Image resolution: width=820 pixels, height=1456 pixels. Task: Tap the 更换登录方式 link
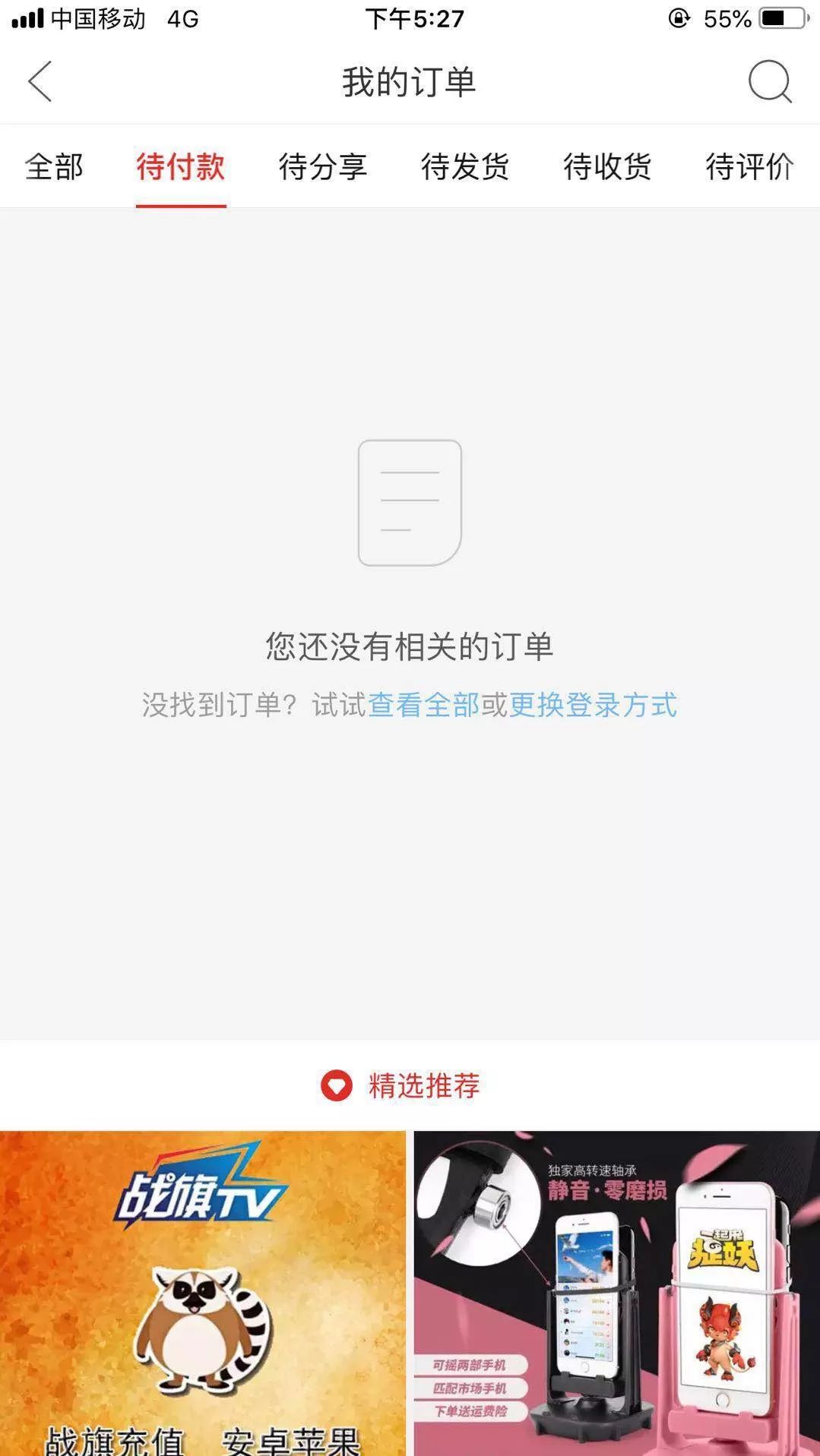point(593,705)
